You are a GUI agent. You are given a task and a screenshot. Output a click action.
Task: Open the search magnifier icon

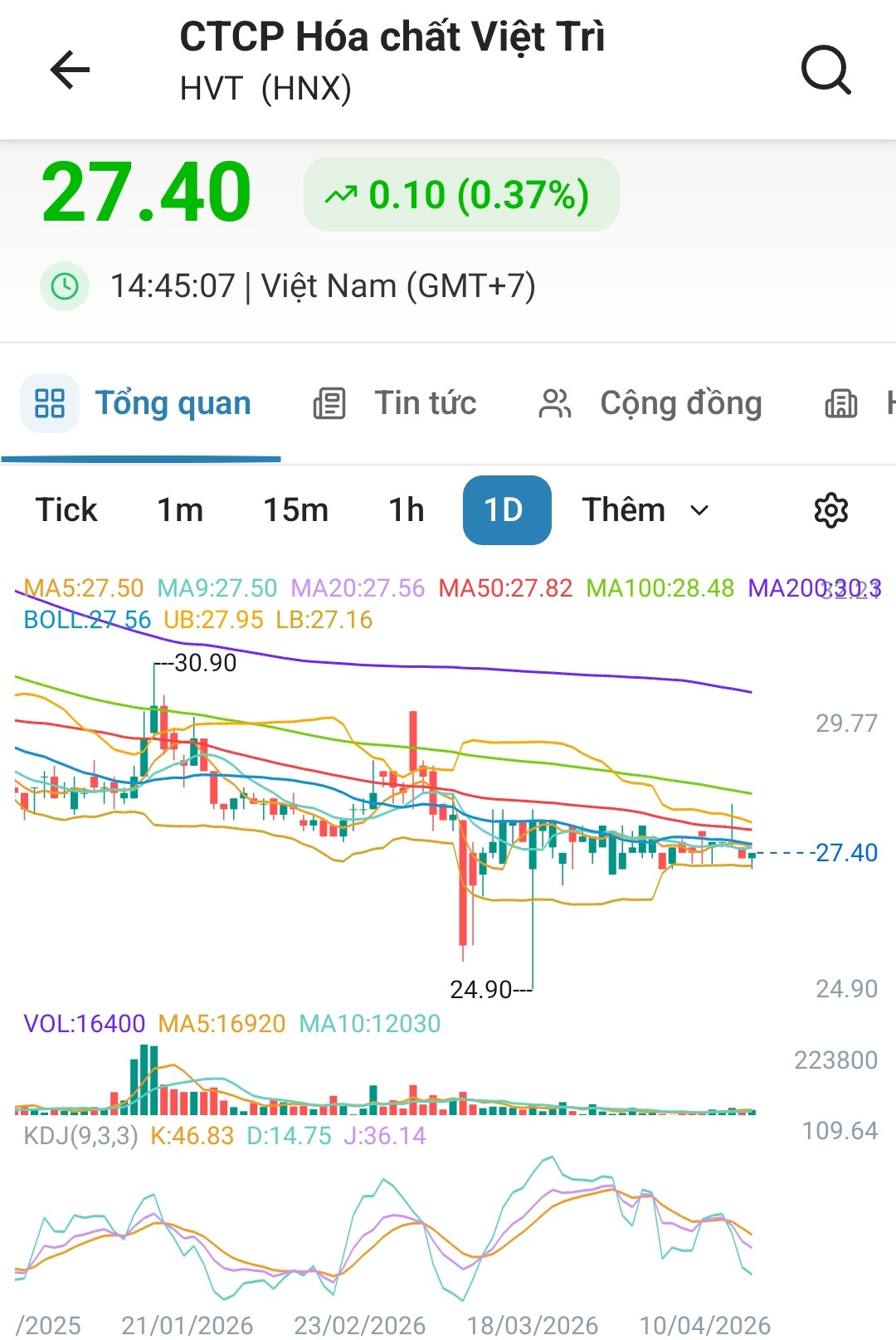[x=825, y=70]
